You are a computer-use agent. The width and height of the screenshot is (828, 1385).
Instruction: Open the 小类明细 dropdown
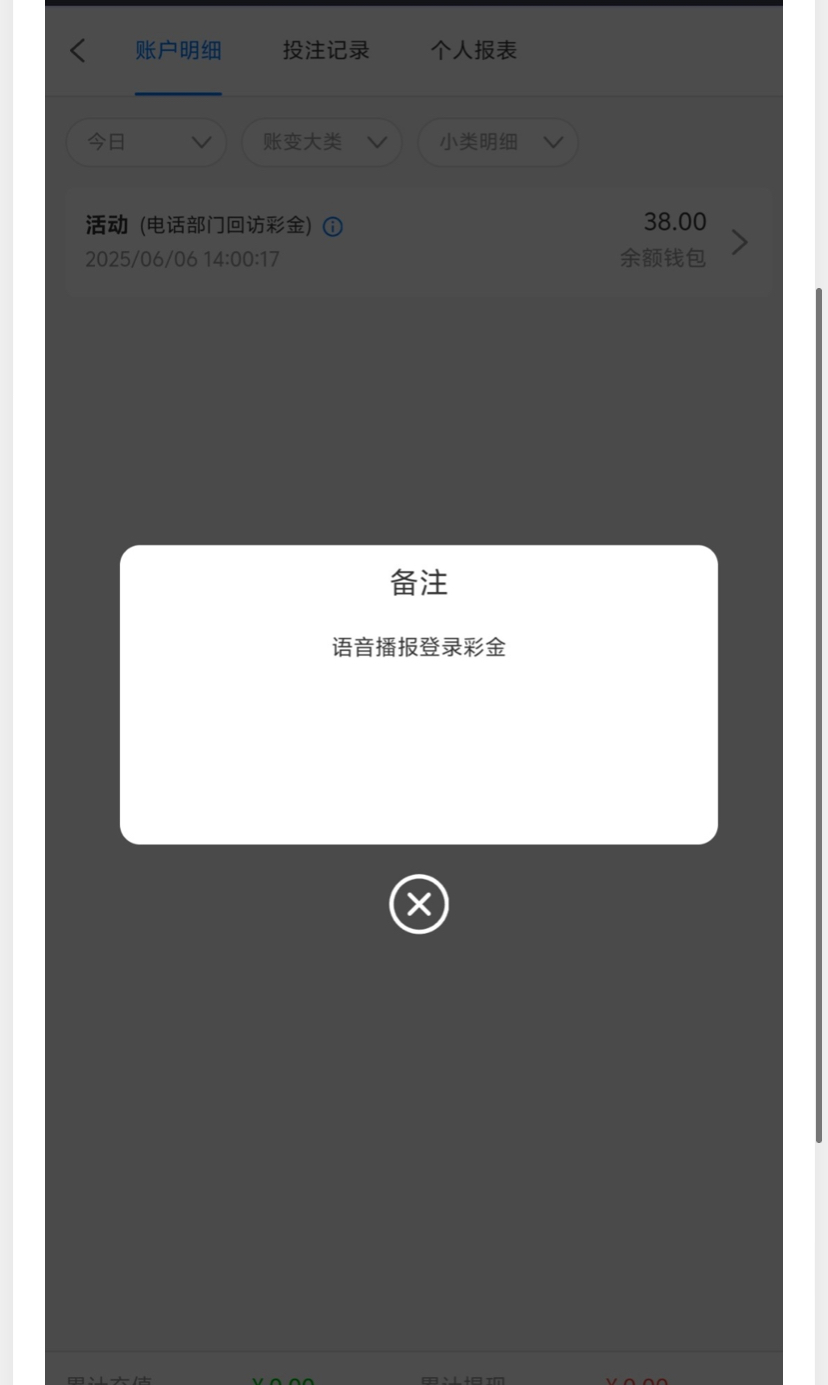[x=498, y=142]
